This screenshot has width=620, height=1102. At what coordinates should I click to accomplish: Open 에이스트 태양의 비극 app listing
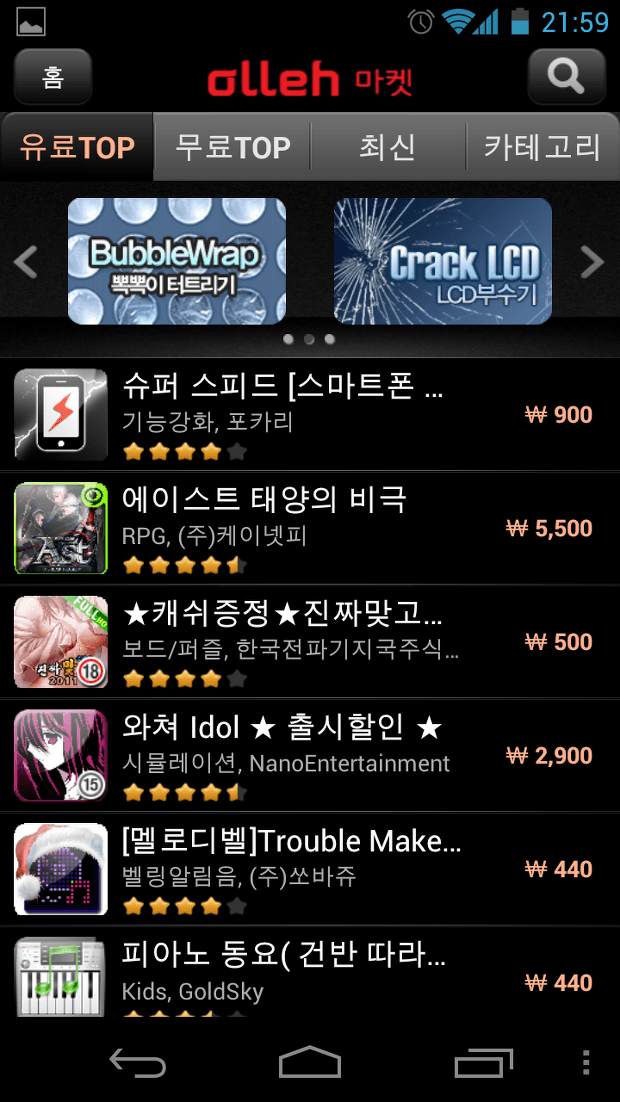[300, 528]
